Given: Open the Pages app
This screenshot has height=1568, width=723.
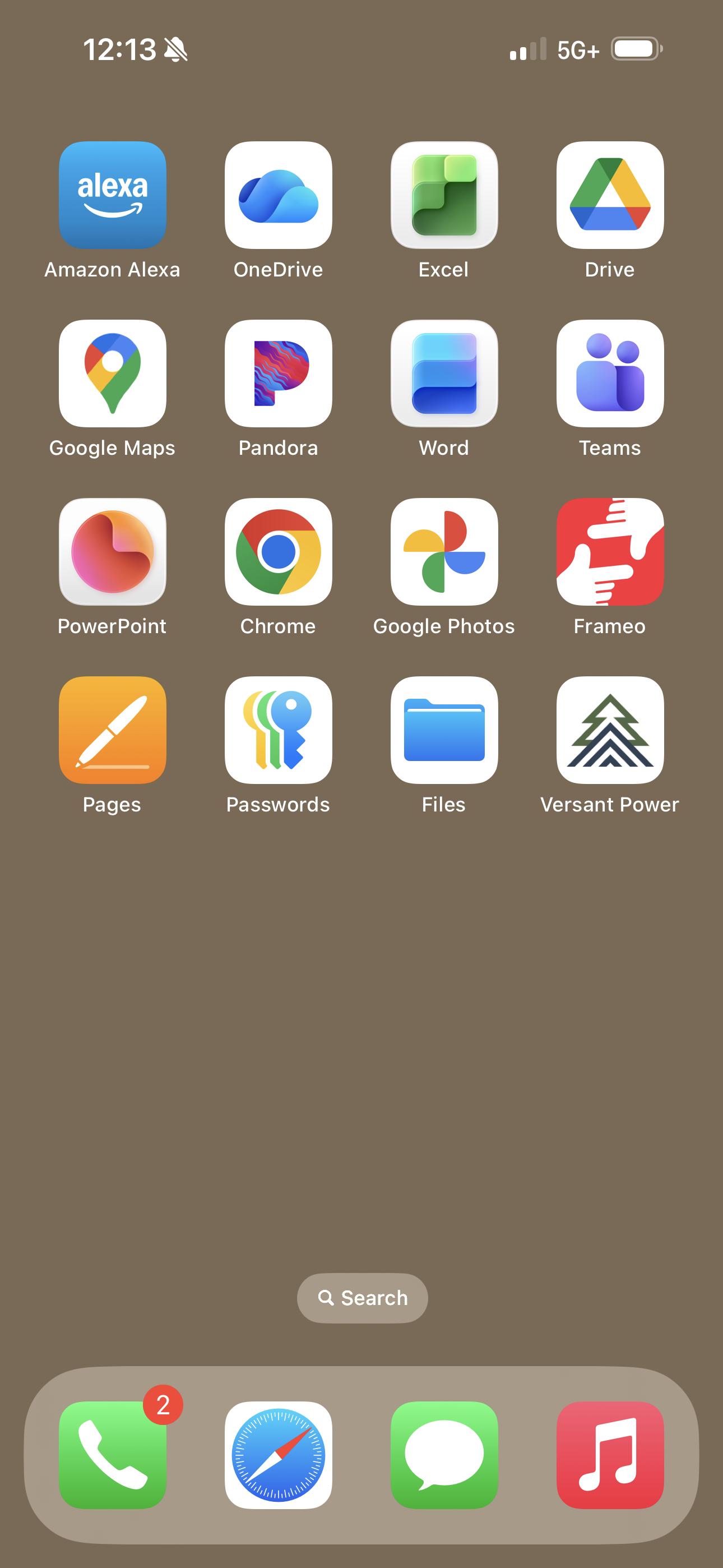Looking at the screenshot, I should coord(113,730).
